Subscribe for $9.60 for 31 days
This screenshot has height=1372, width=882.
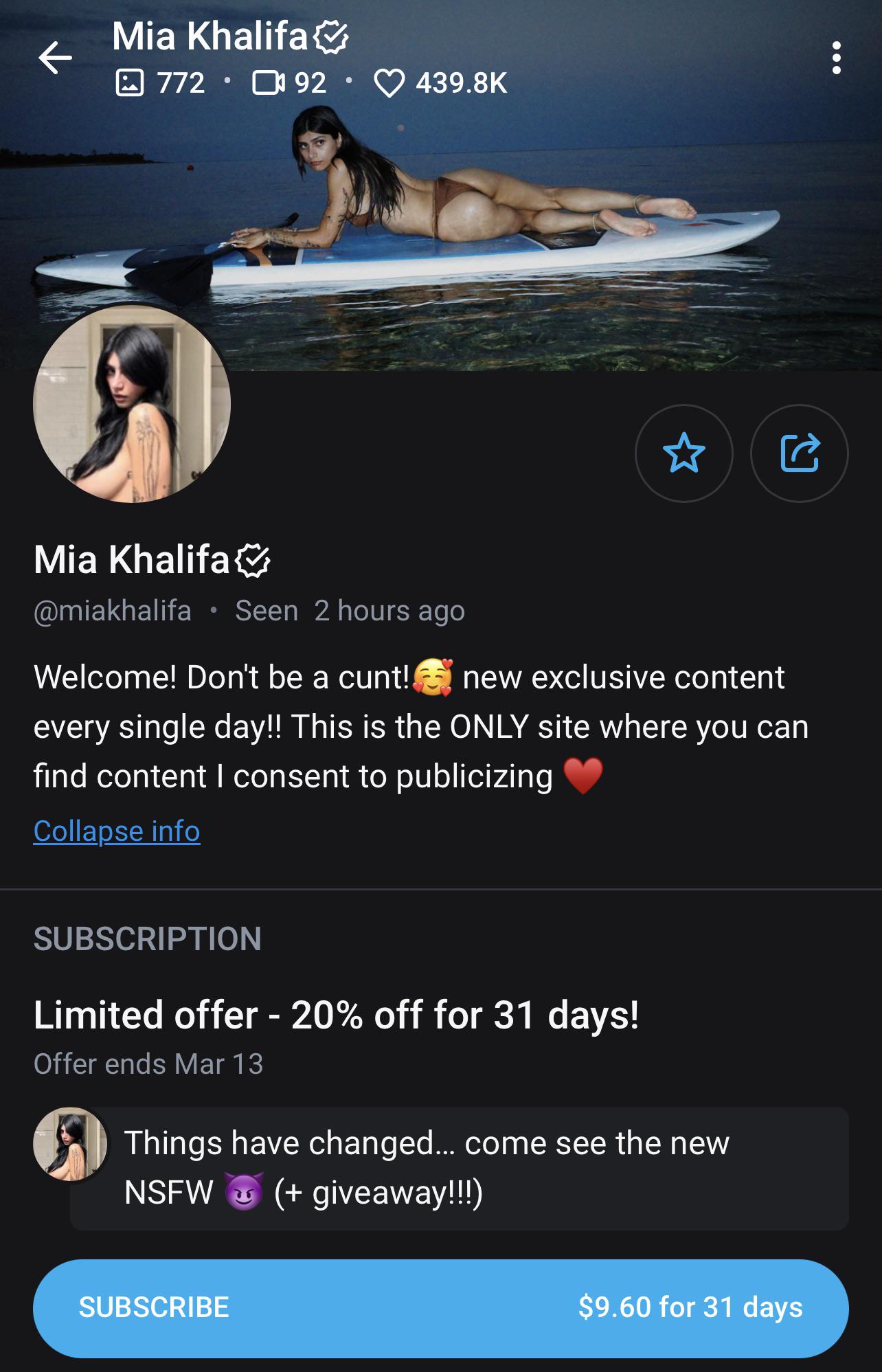pyautogui.click(x=440, y=1307)
